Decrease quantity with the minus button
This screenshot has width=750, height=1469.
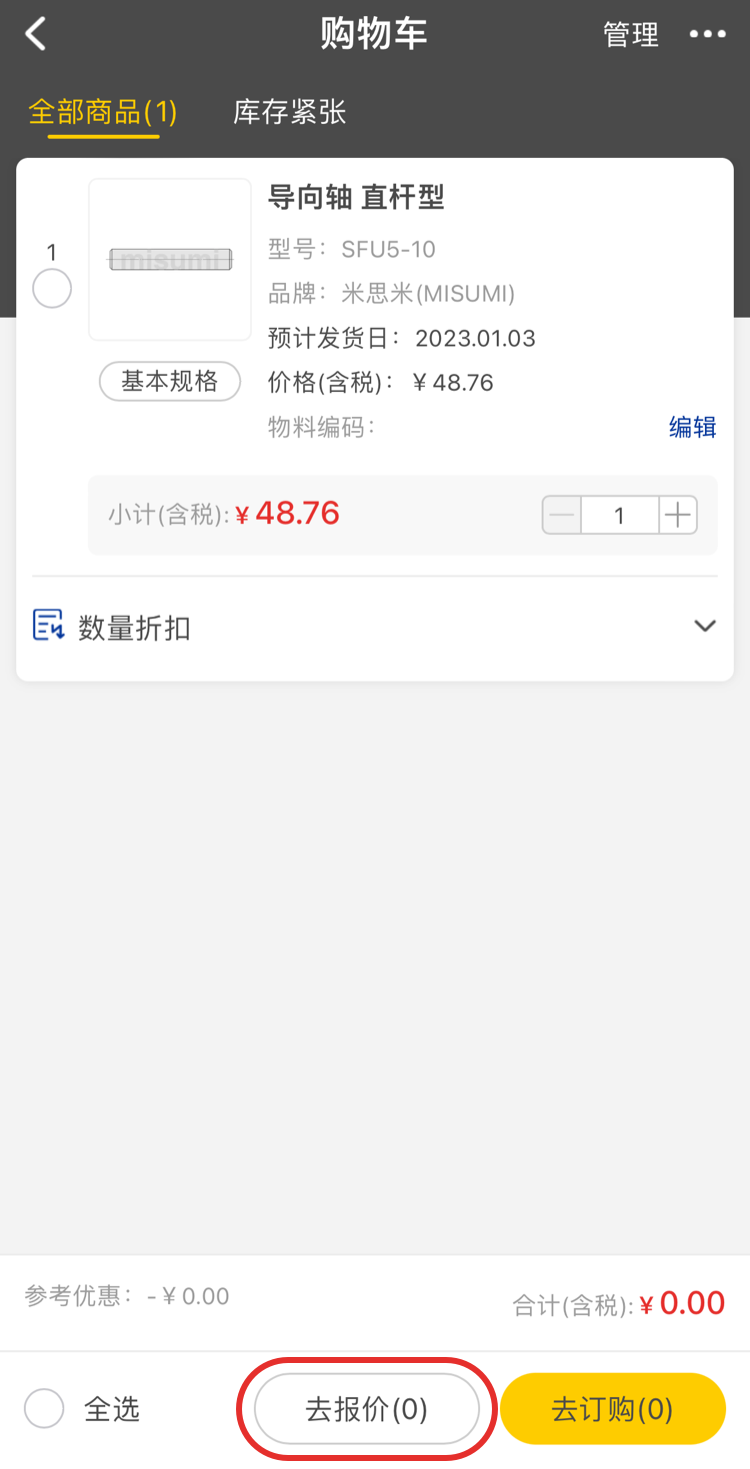(562, 516)
